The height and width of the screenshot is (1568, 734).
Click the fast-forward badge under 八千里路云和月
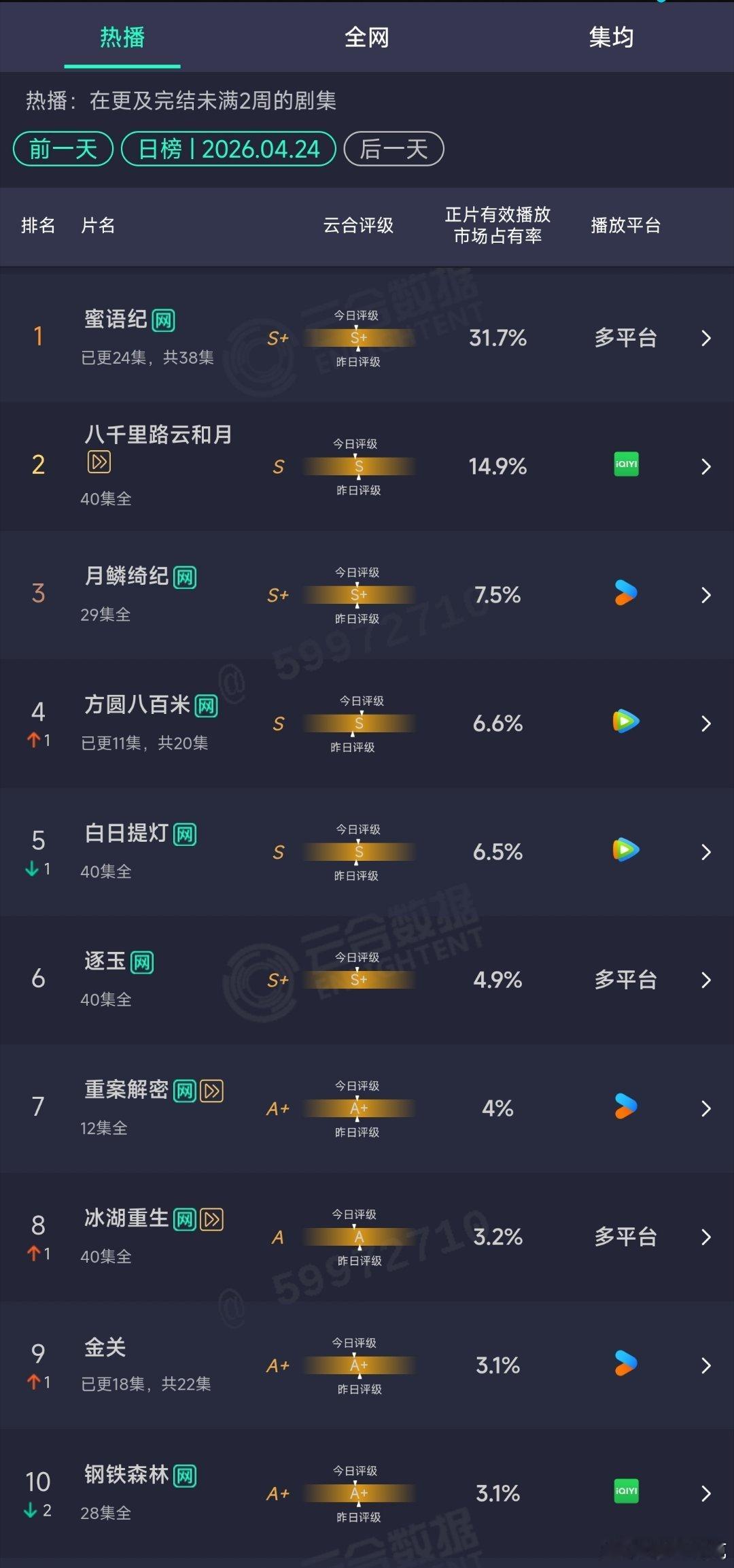coord(99,462)
